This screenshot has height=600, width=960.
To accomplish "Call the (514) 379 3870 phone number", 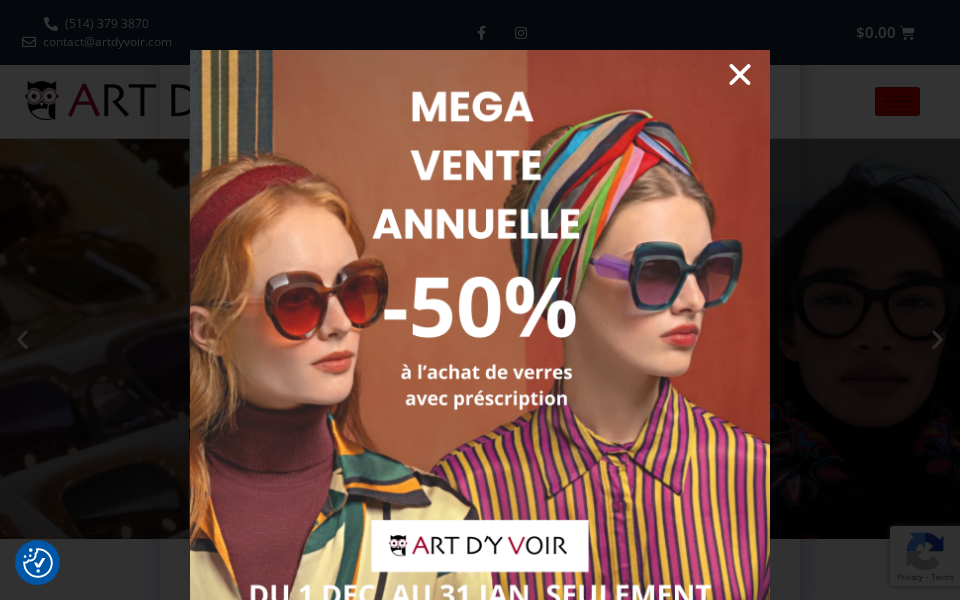I will pyautogui.click(x=106, y=23).
